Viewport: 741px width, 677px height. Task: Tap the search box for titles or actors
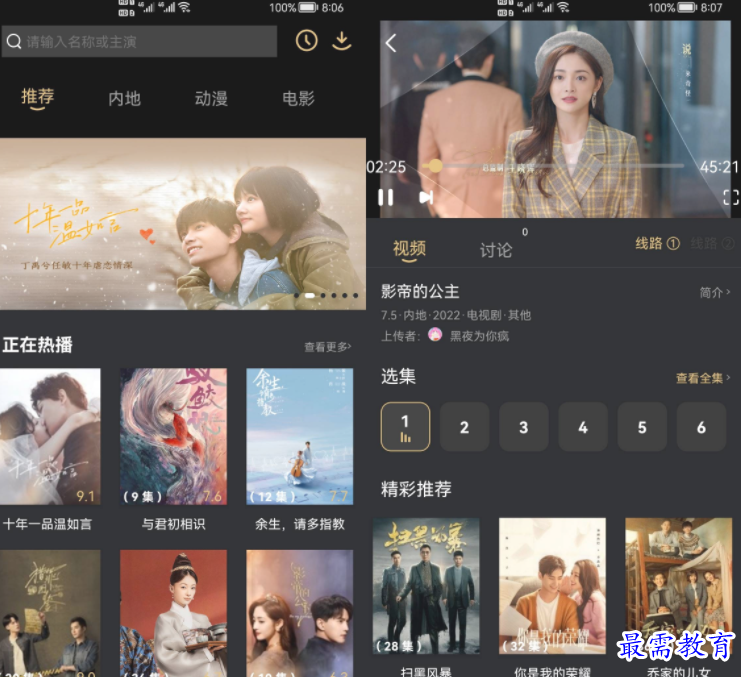pyautogui.click(x=140, y=42)
